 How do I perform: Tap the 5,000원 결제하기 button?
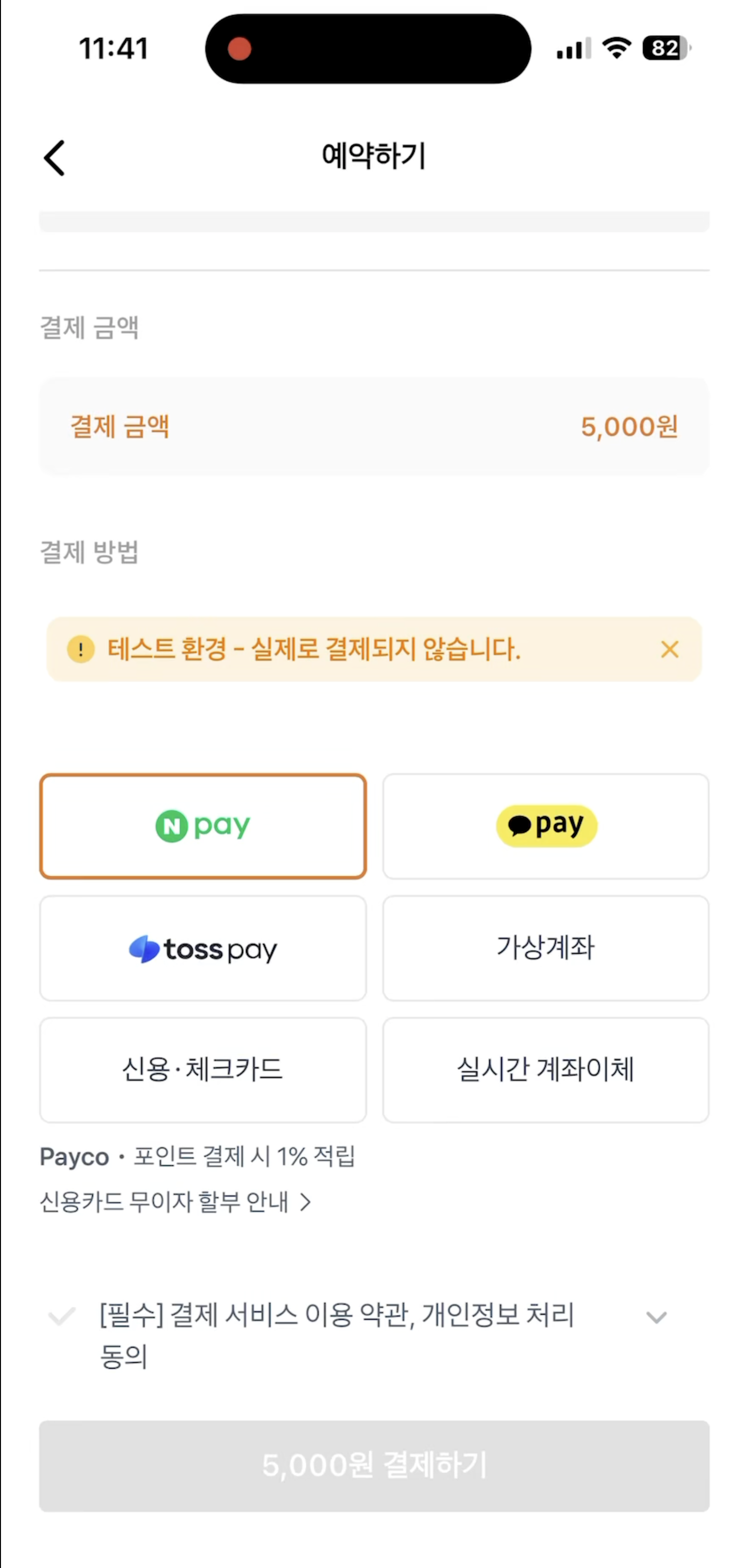tap(373, 1465)
